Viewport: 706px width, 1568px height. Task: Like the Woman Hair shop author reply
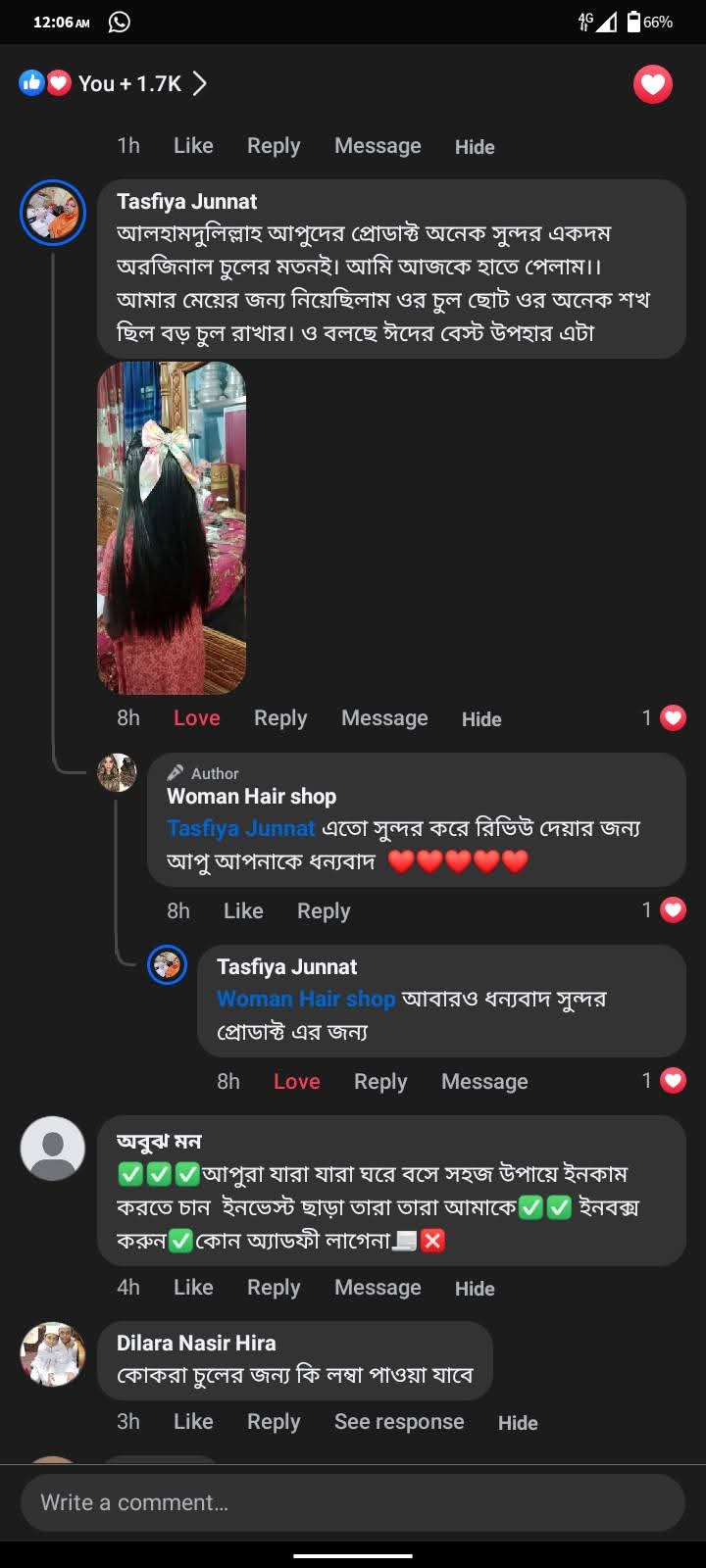[x=243, y=911]
